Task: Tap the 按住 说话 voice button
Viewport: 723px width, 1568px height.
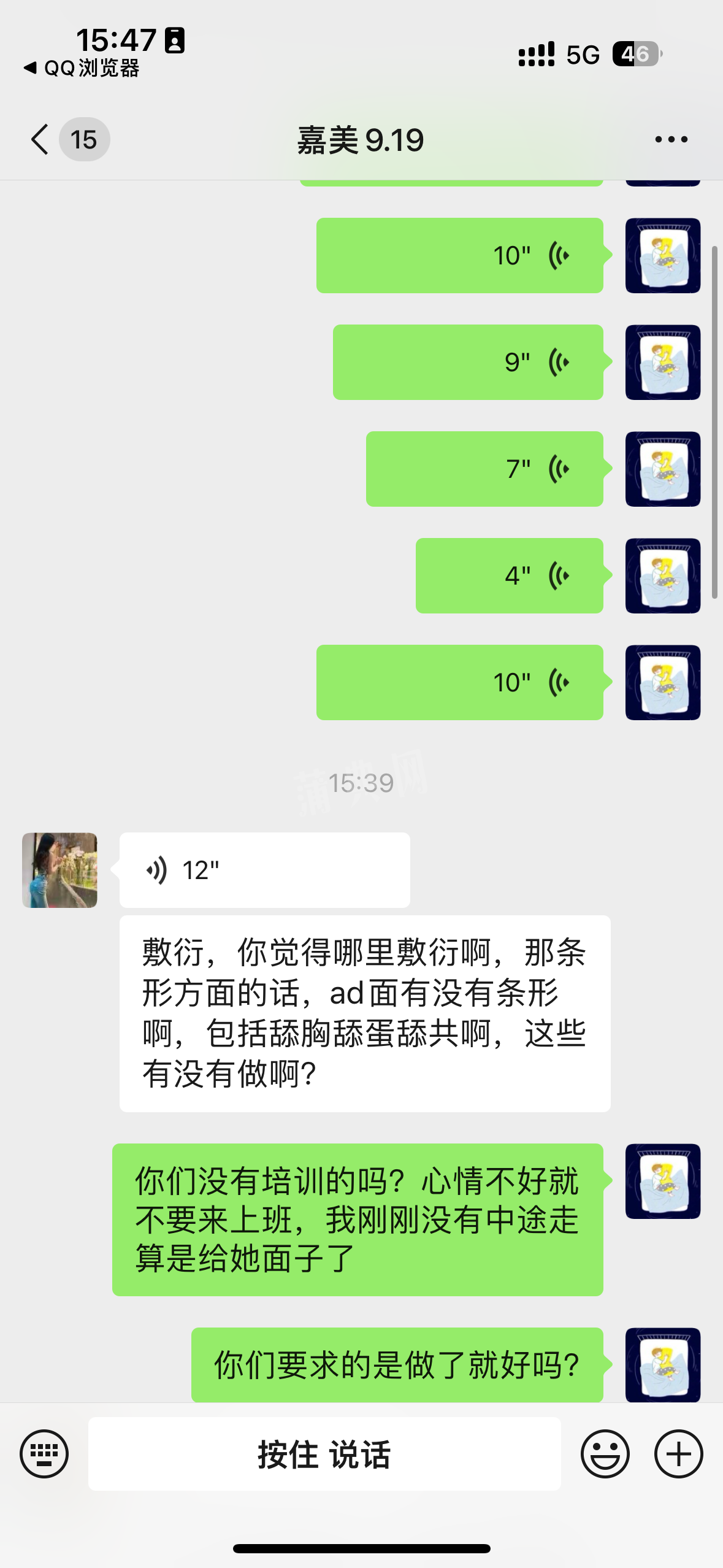Action: click(324, 1454)
